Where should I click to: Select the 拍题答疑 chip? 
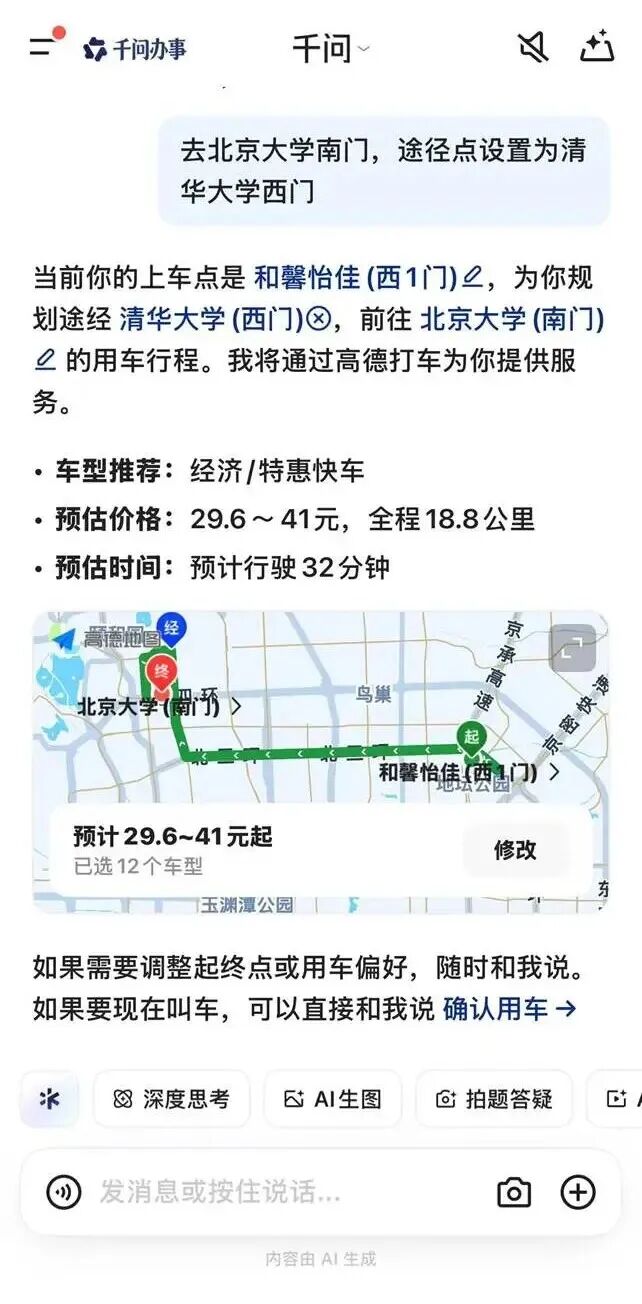494,1099
